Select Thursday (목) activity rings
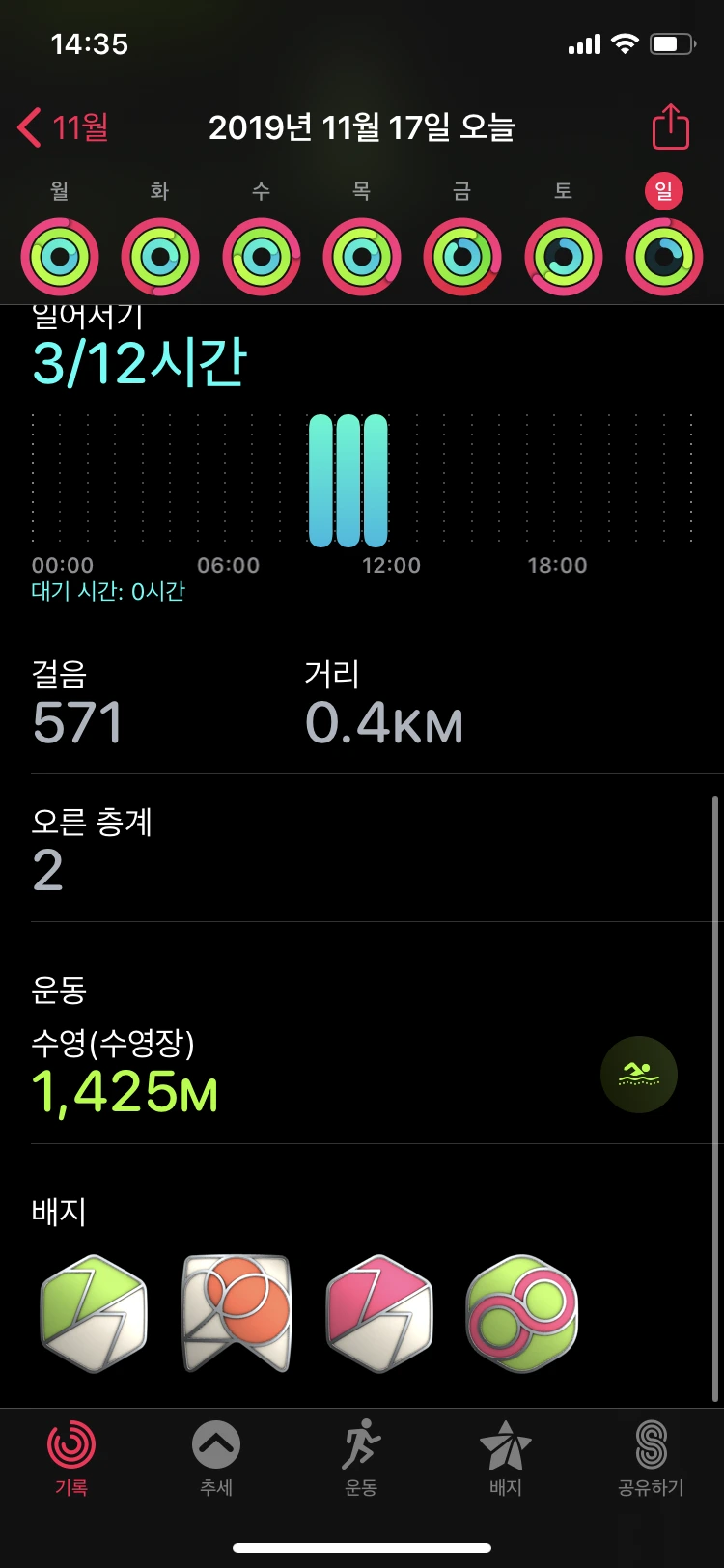724x1568 pixels. pos(362,257)
